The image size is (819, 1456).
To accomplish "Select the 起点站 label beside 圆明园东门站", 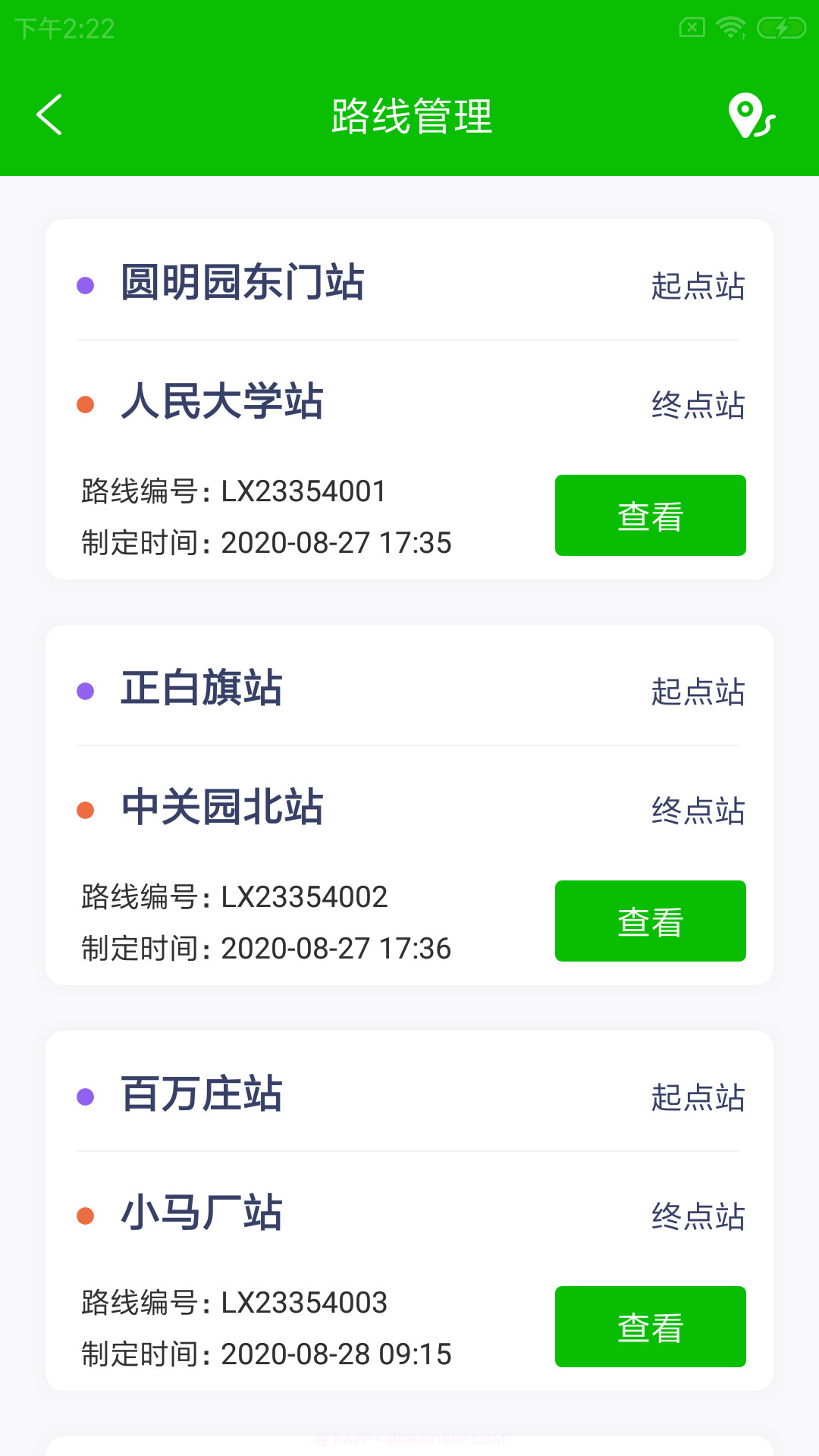I will [698, 287].
